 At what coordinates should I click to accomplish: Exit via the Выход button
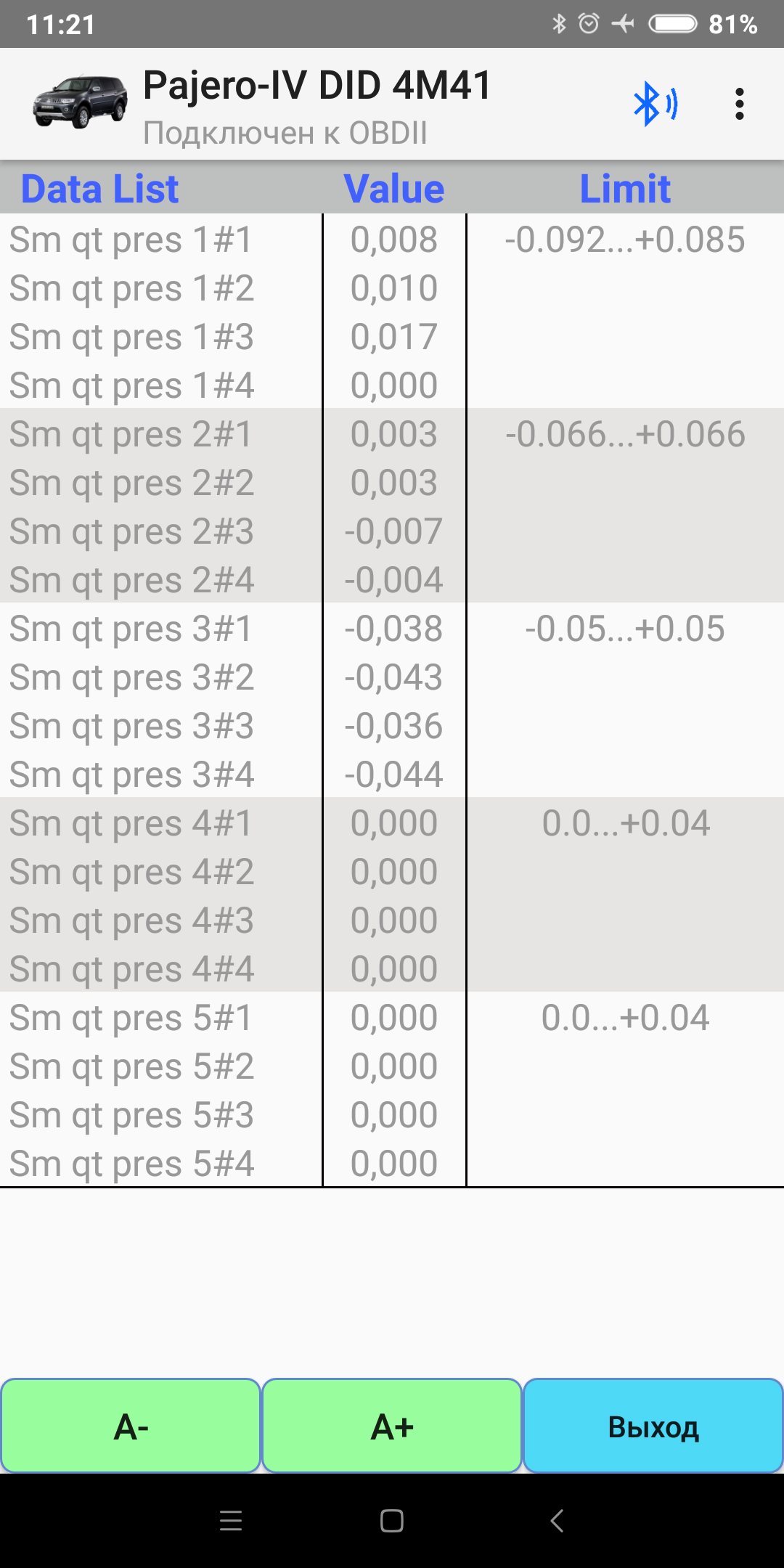click(653, 1426)
